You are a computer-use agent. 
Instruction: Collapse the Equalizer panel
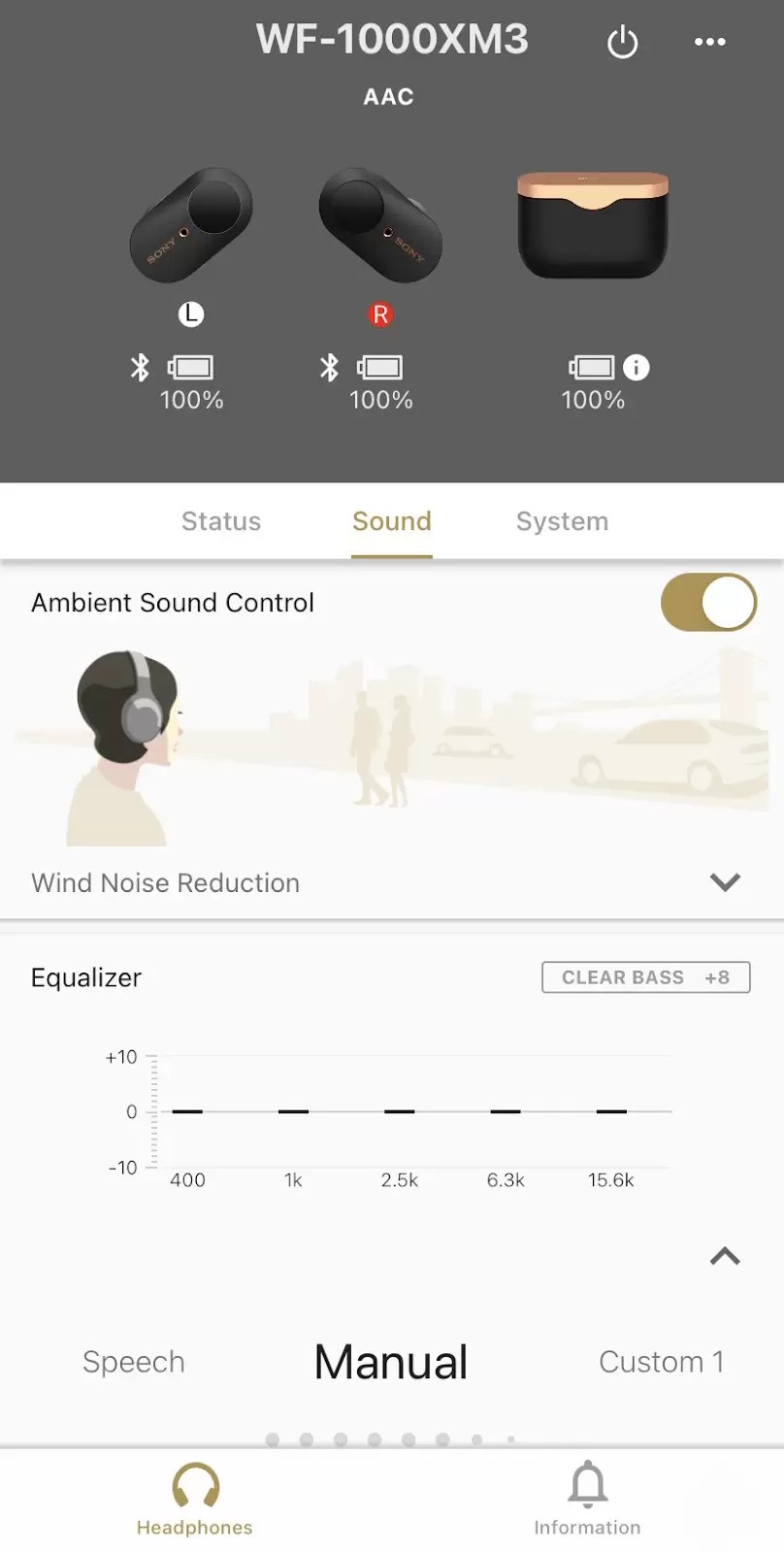[725, 1256]
